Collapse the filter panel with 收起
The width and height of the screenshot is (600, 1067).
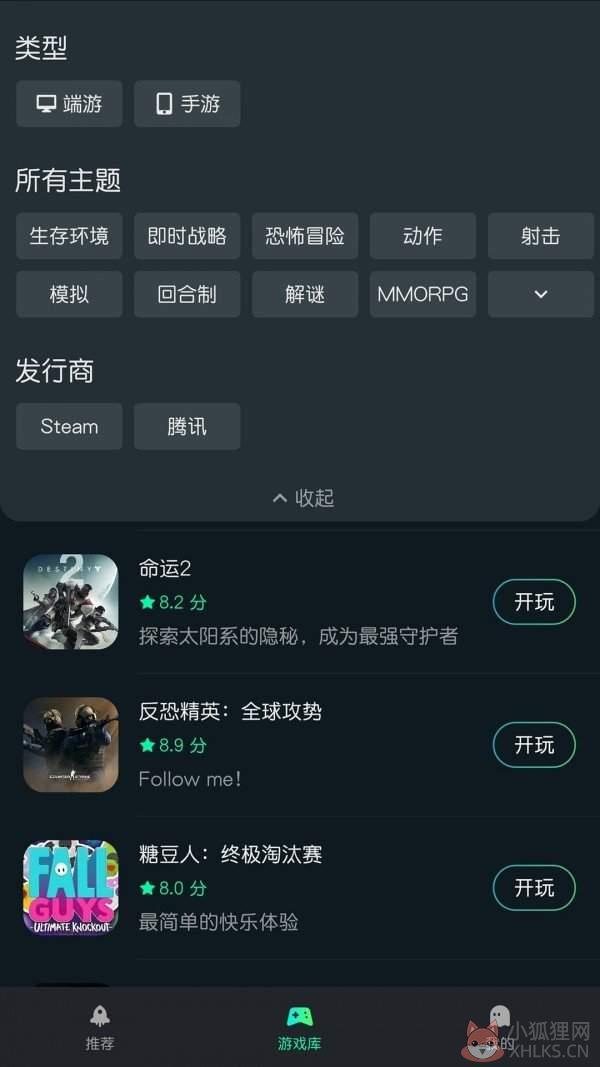[x=303, y=498]
